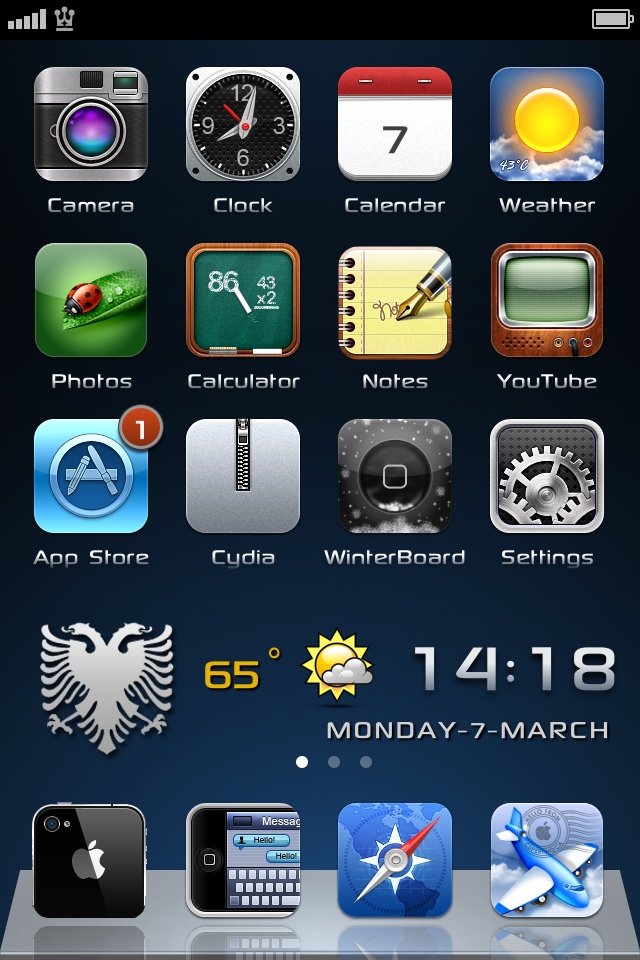View the Photos app

tap(91, 300)
